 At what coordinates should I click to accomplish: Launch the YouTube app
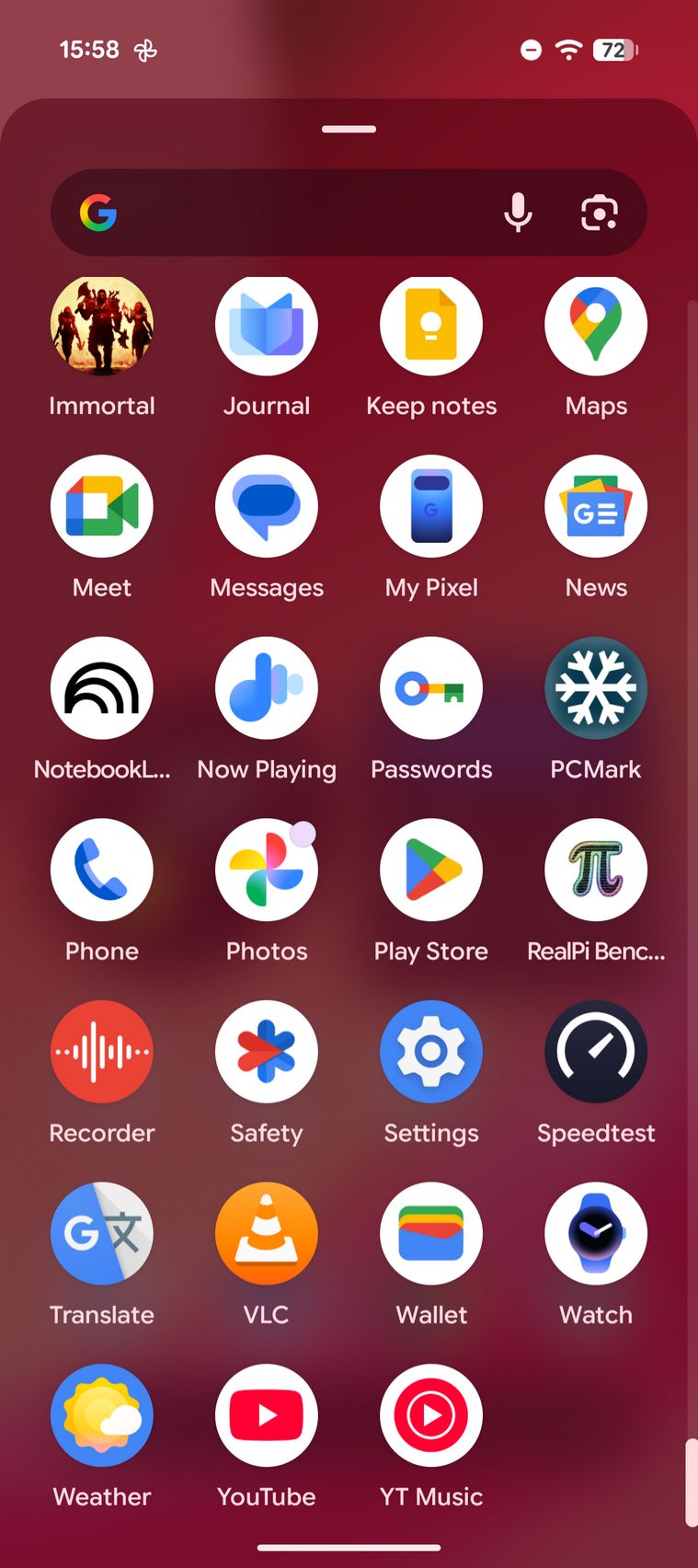(267, 1415)
